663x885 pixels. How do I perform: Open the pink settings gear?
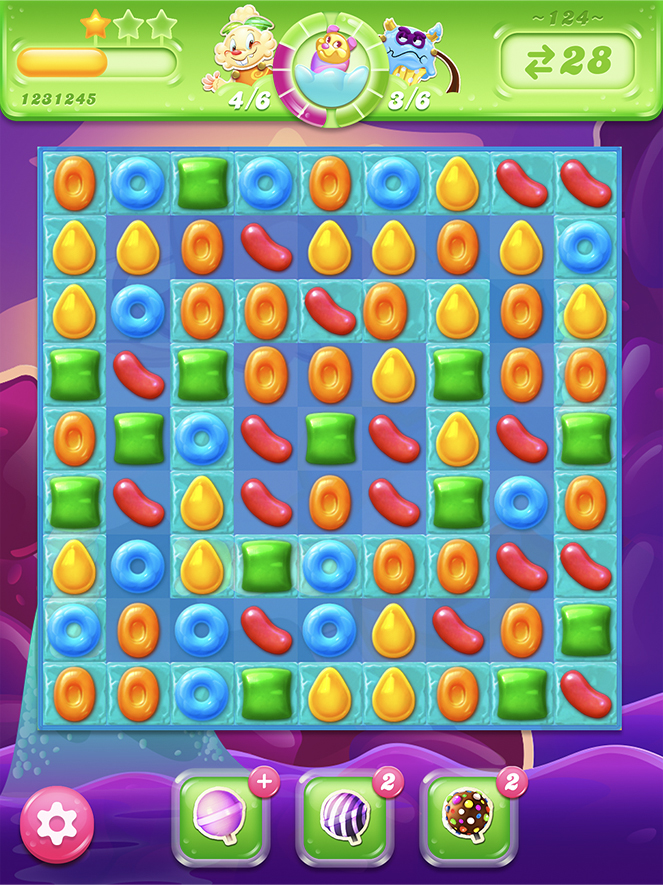point(57,822)
